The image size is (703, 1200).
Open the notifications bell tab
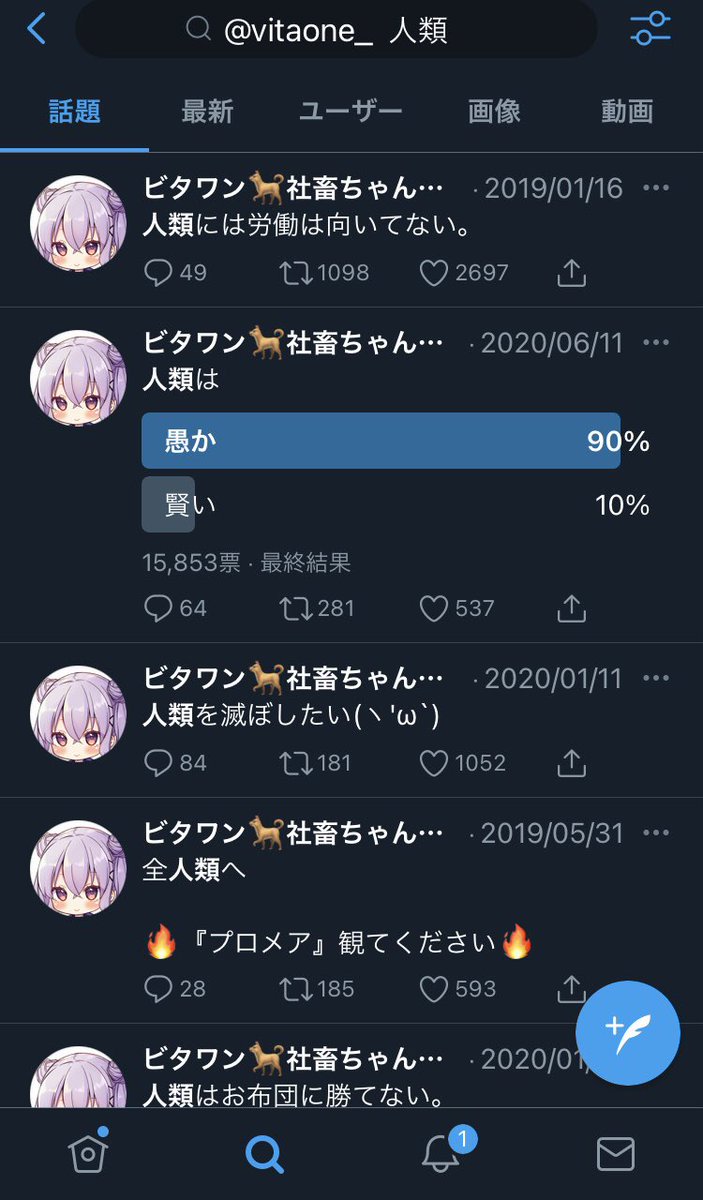[x=440, y=1155]
